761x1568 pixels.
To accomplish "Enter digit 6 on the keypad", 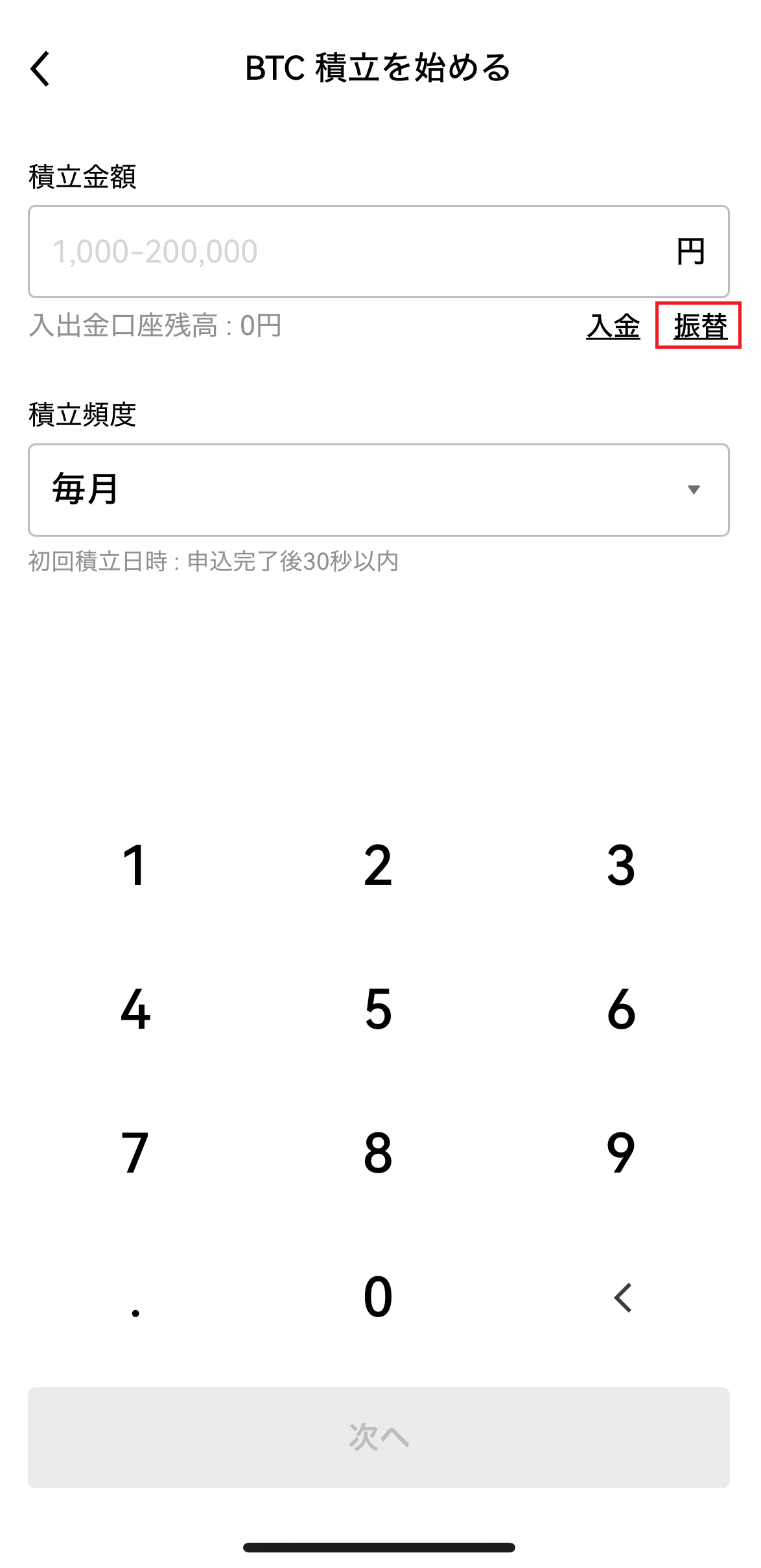I will pyautogui.click(x=621, y=1009).
